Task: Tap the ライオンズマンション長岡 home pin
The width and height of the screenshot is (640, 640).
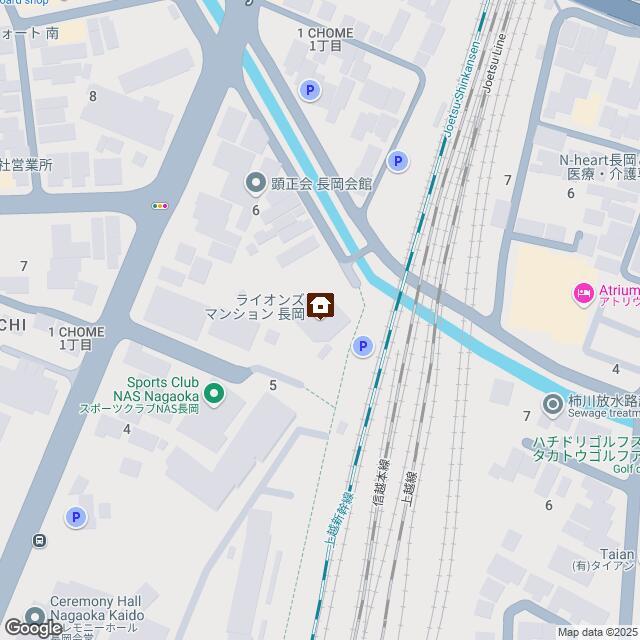Action: (321, 306)
